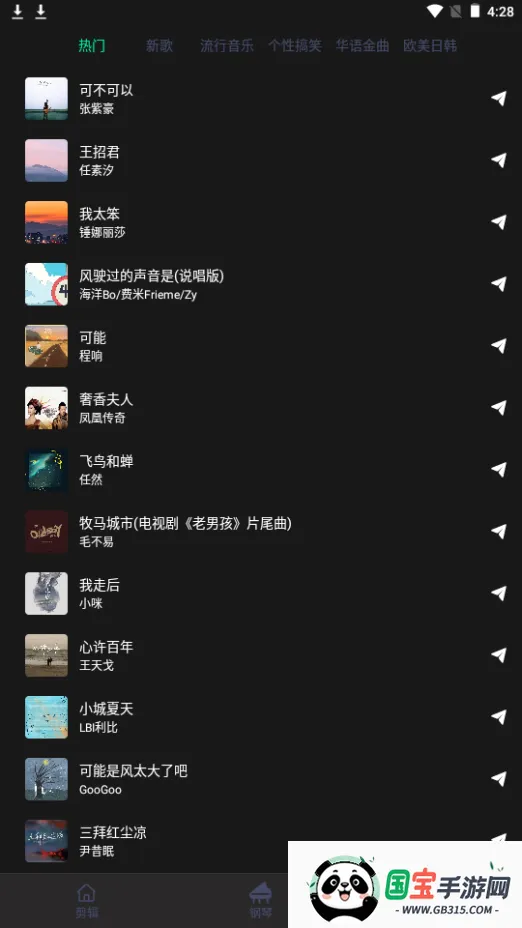Open the song 可不可以 by 张紫豪

click(x=261, y=99)
